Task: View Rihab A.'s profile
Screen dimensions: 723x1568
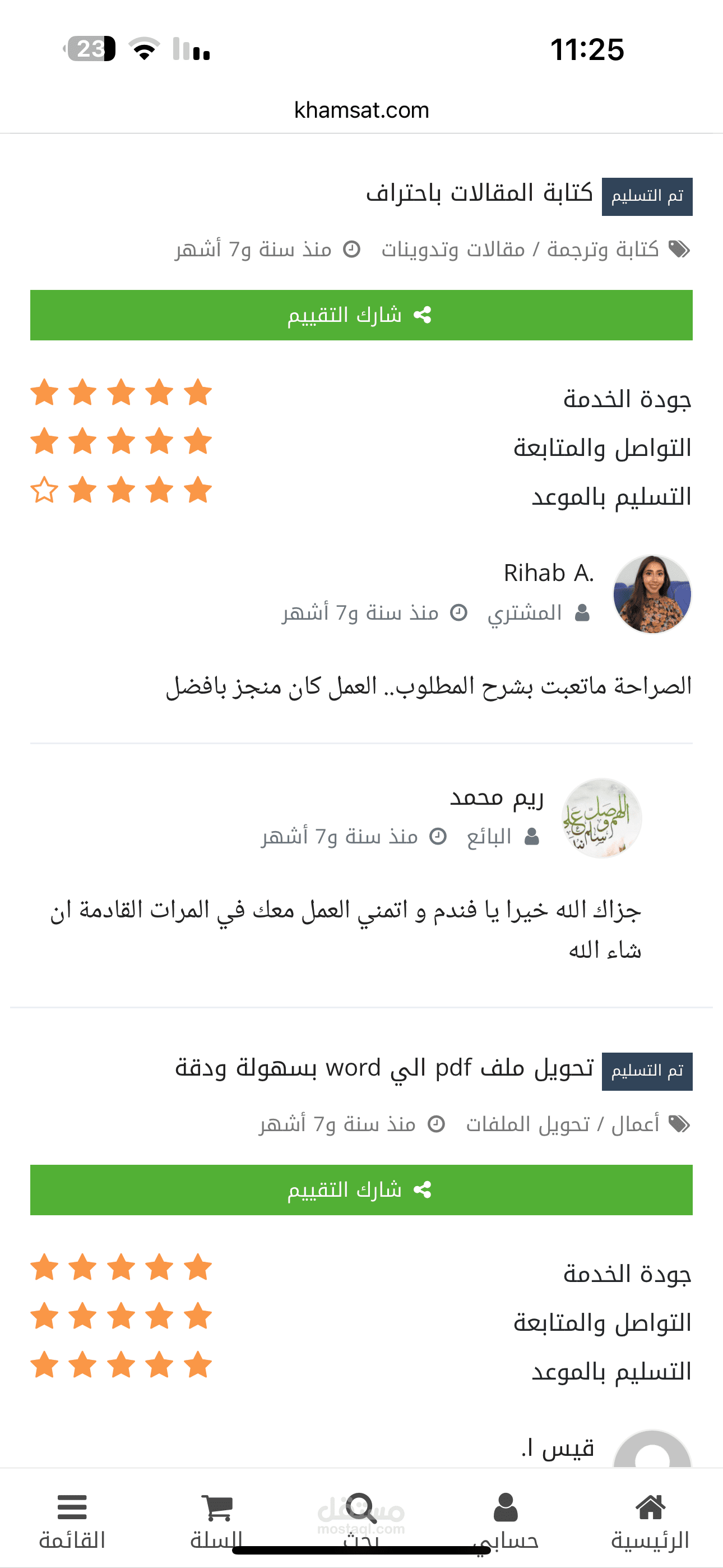Action: pos(548,573)
